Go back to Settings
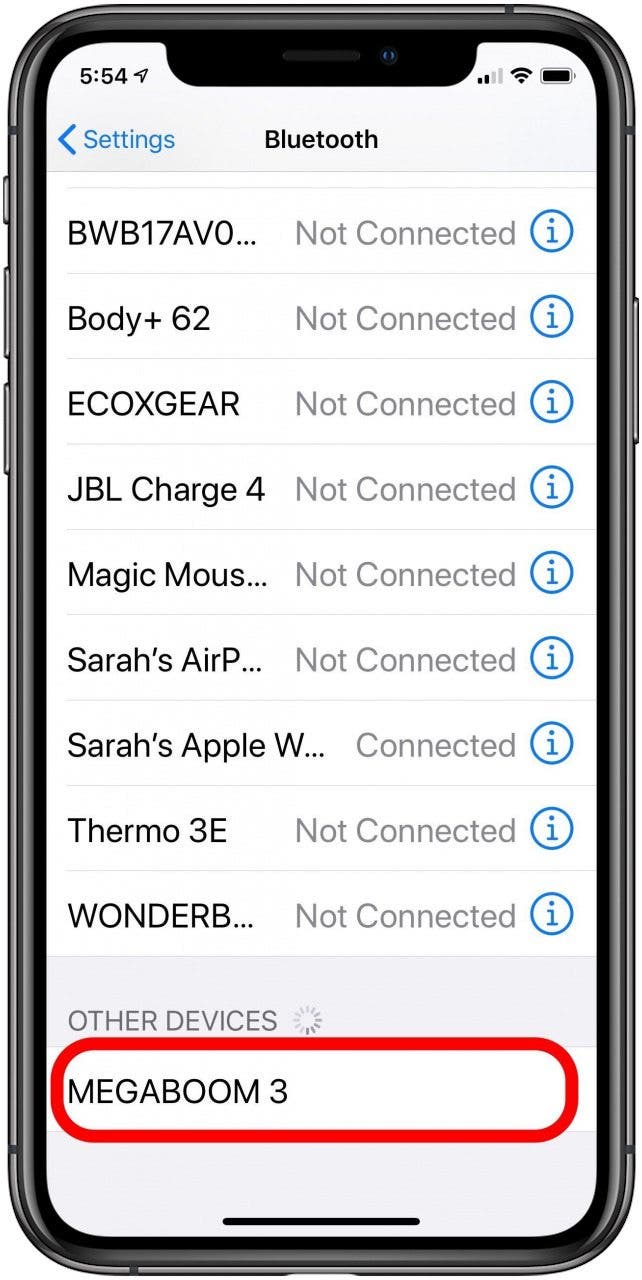Viewport: 642px width, 1280px height. (116, 140)
